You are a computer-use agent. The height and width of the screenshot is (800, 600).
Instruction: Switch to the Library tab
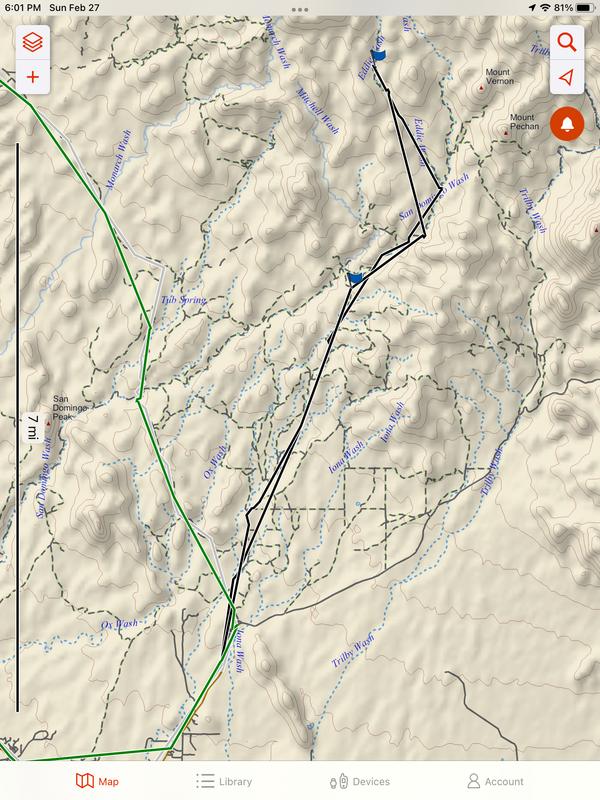(224, 781)
